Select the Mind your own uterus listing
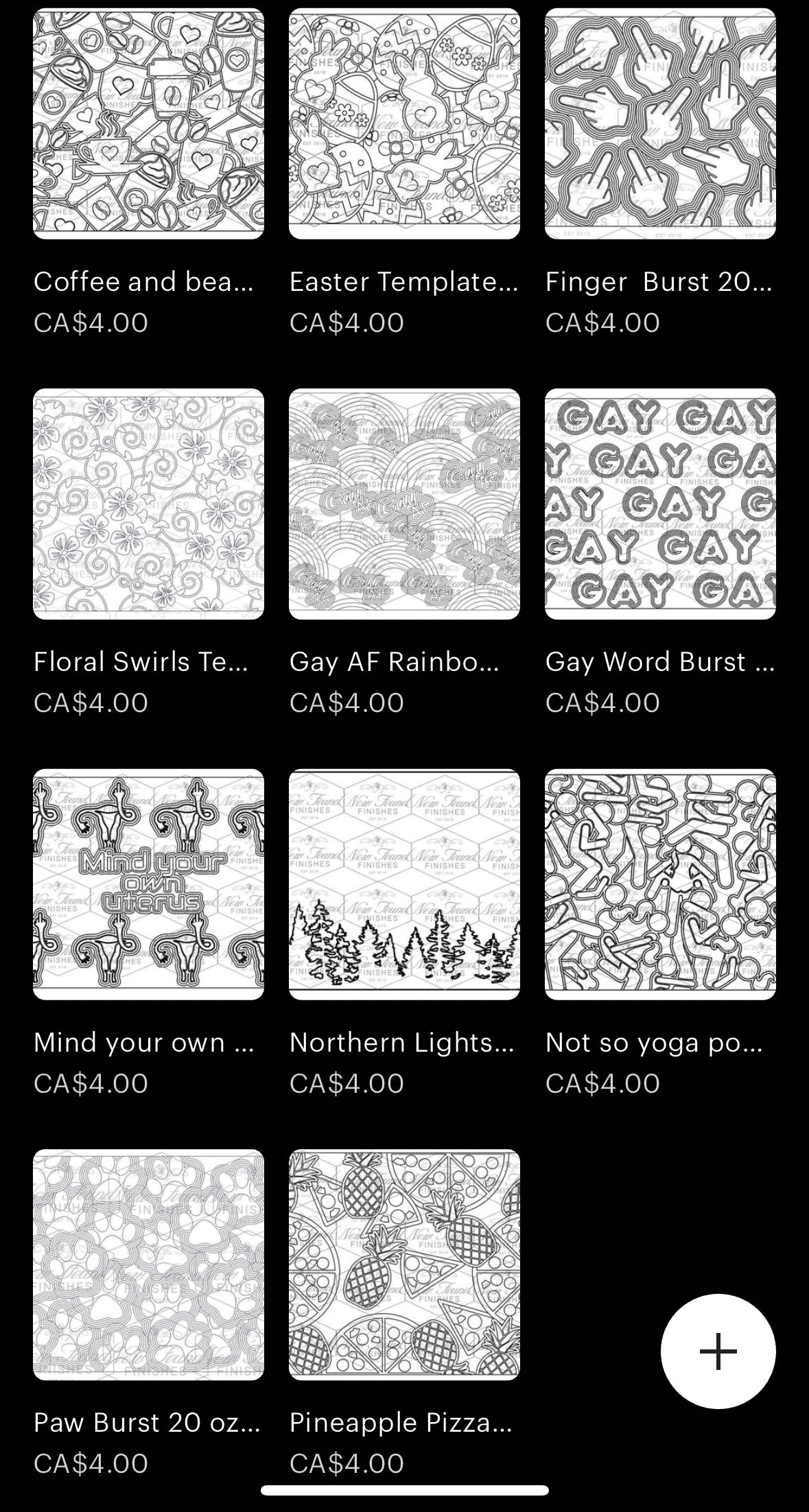This screenshot has width=809, height=1512. tap(148, 884)
